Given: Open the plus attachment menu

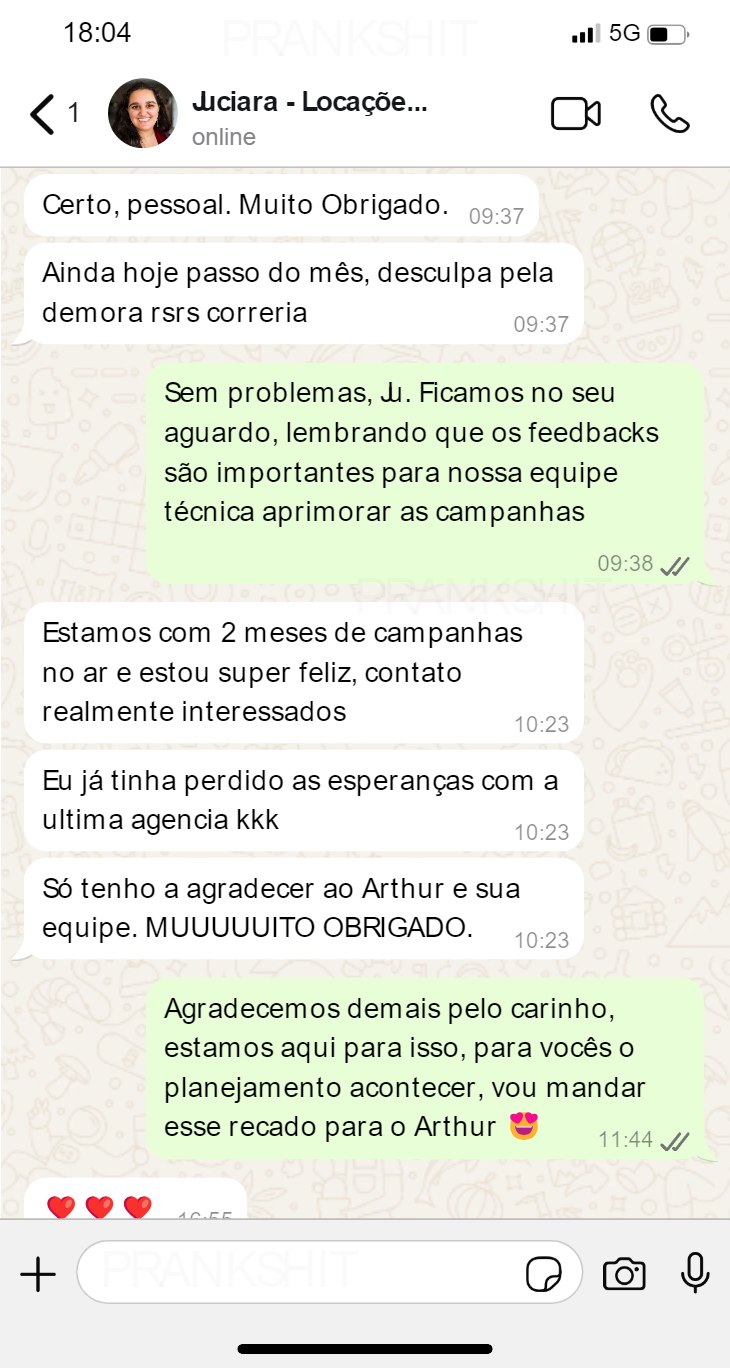Looking at the screenshot, I should 38,1274.
